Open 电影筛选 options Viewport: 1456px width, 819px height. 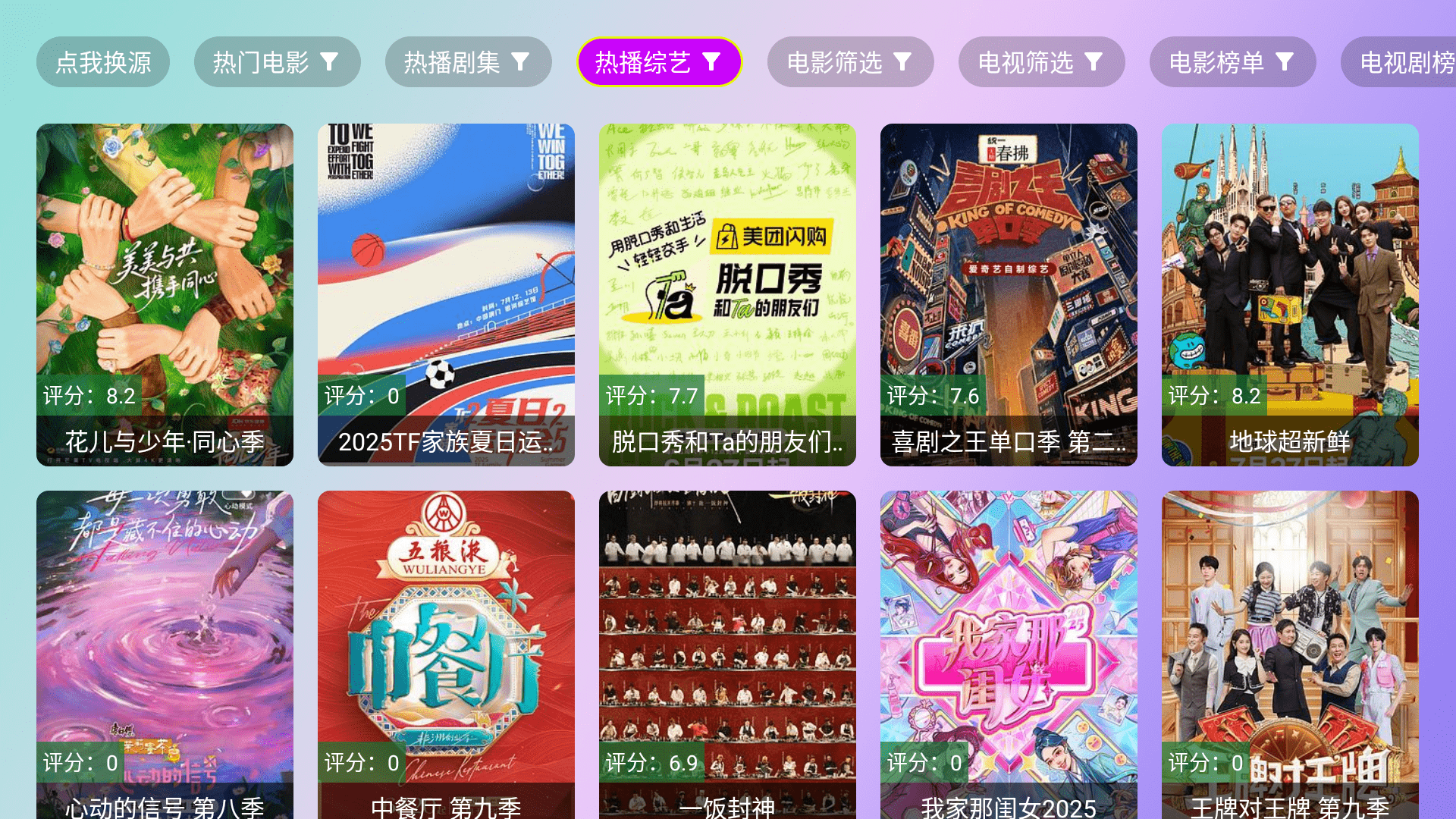click(850, 62)
